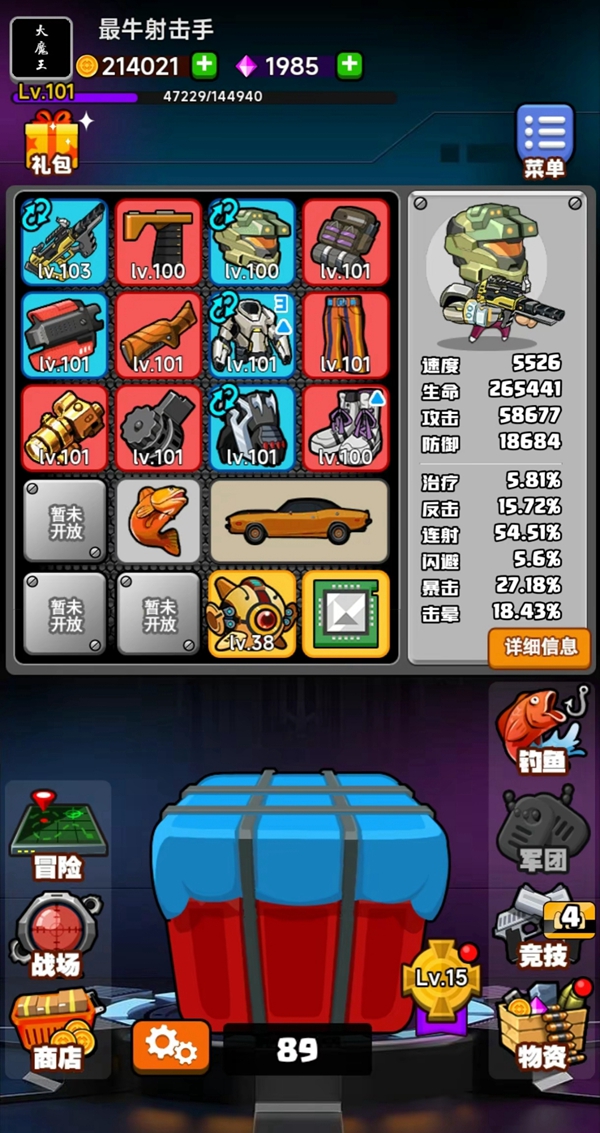Screen dimensions: 600x1133
Task: Open the green chip slot
Action: tap(345, 612)
